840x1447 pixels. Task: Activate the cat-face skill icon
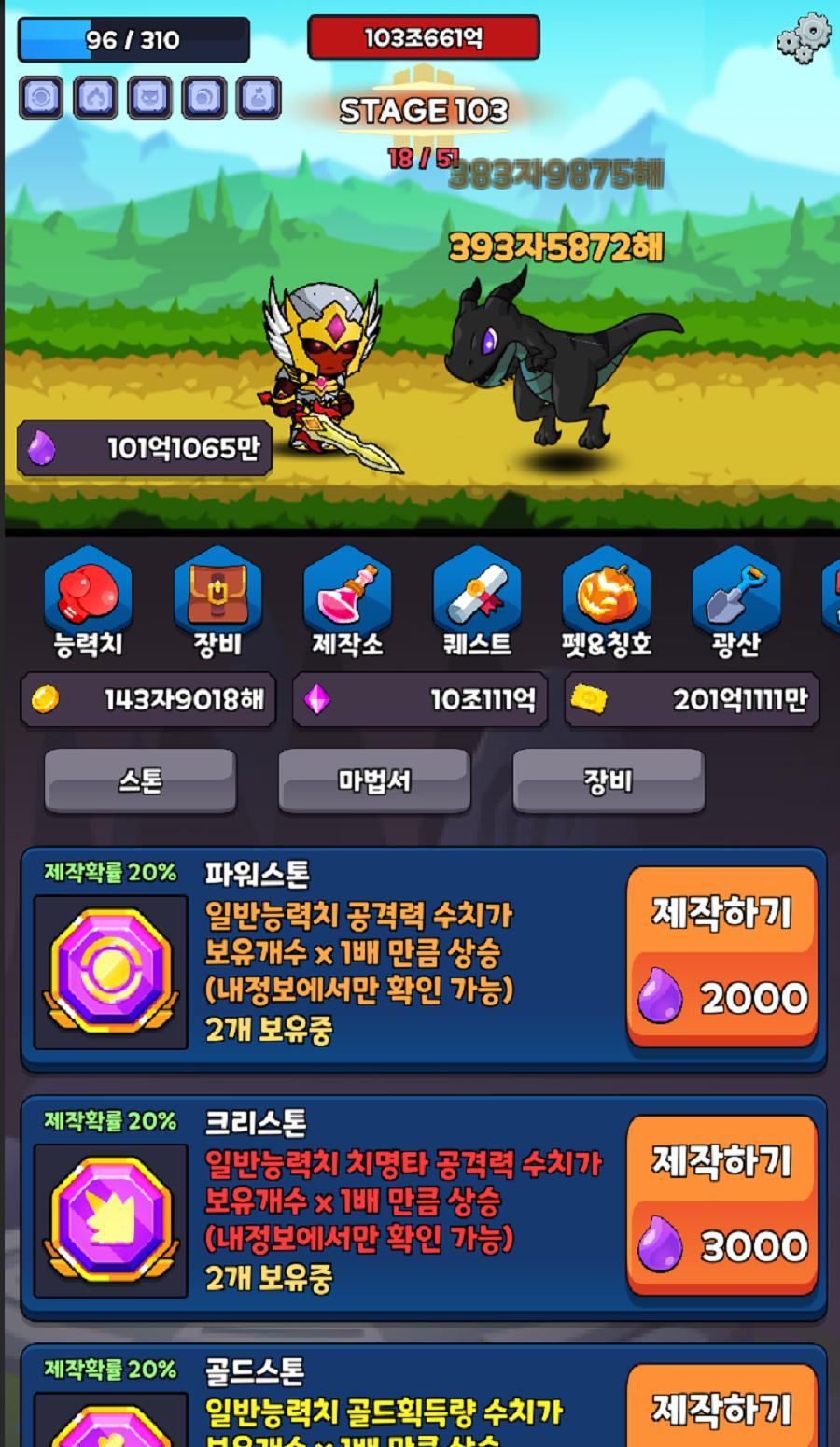(149, 97)
